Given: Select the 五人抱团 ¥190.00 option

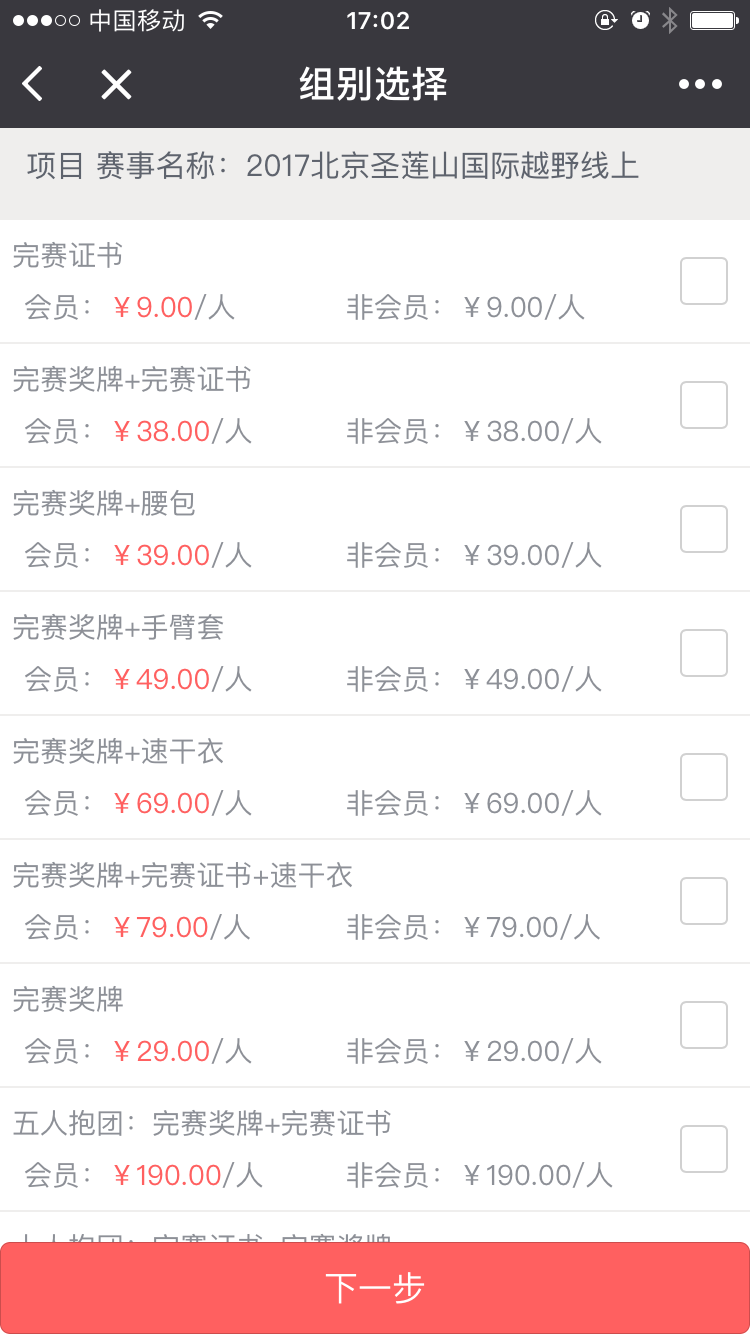Looking at the screenshot, I should 703,1149.
